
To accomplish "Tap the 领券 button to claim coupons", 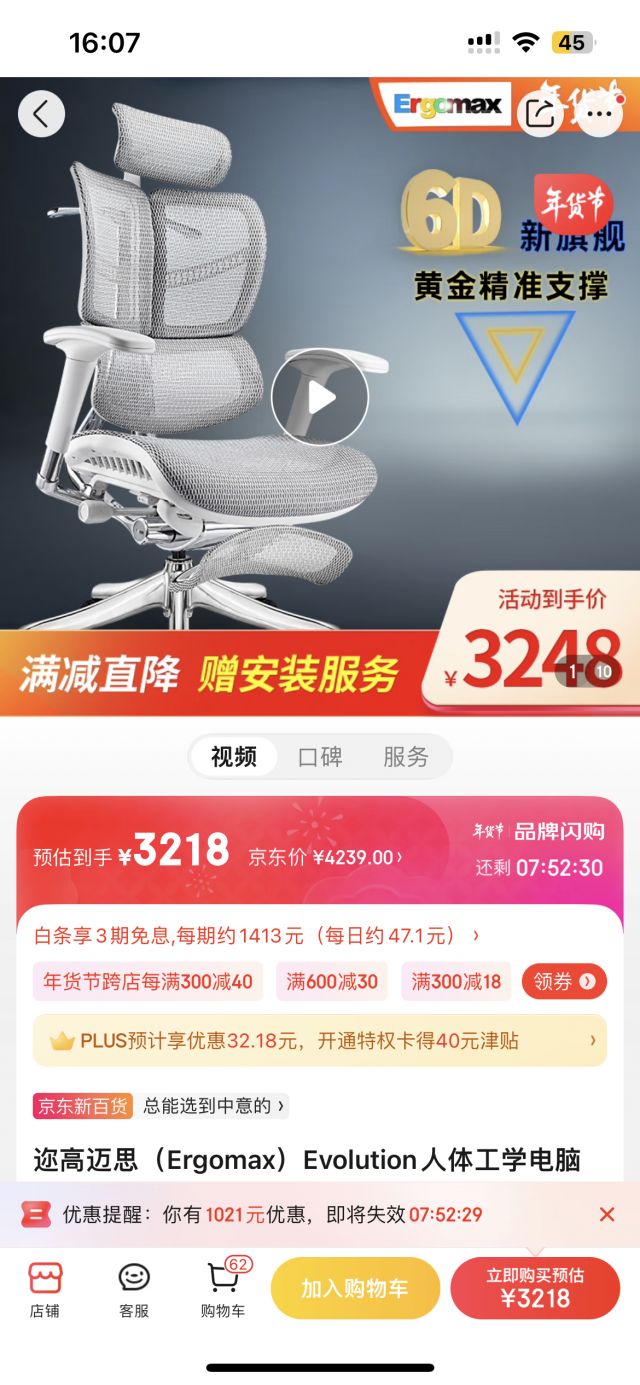I will pos(564,982).
